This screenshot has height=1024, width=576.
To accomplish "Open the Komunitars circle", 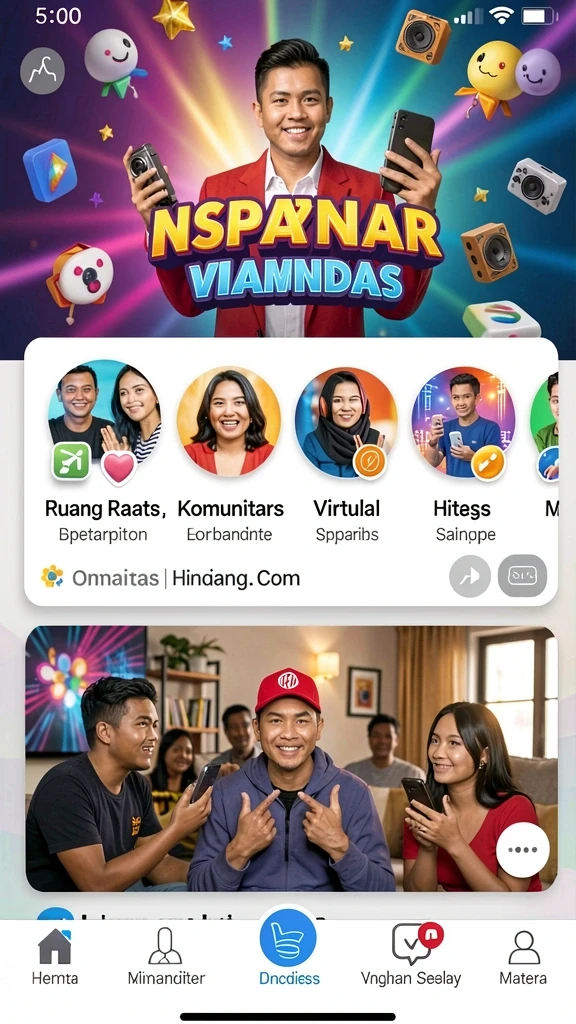I will pos(229,421).
